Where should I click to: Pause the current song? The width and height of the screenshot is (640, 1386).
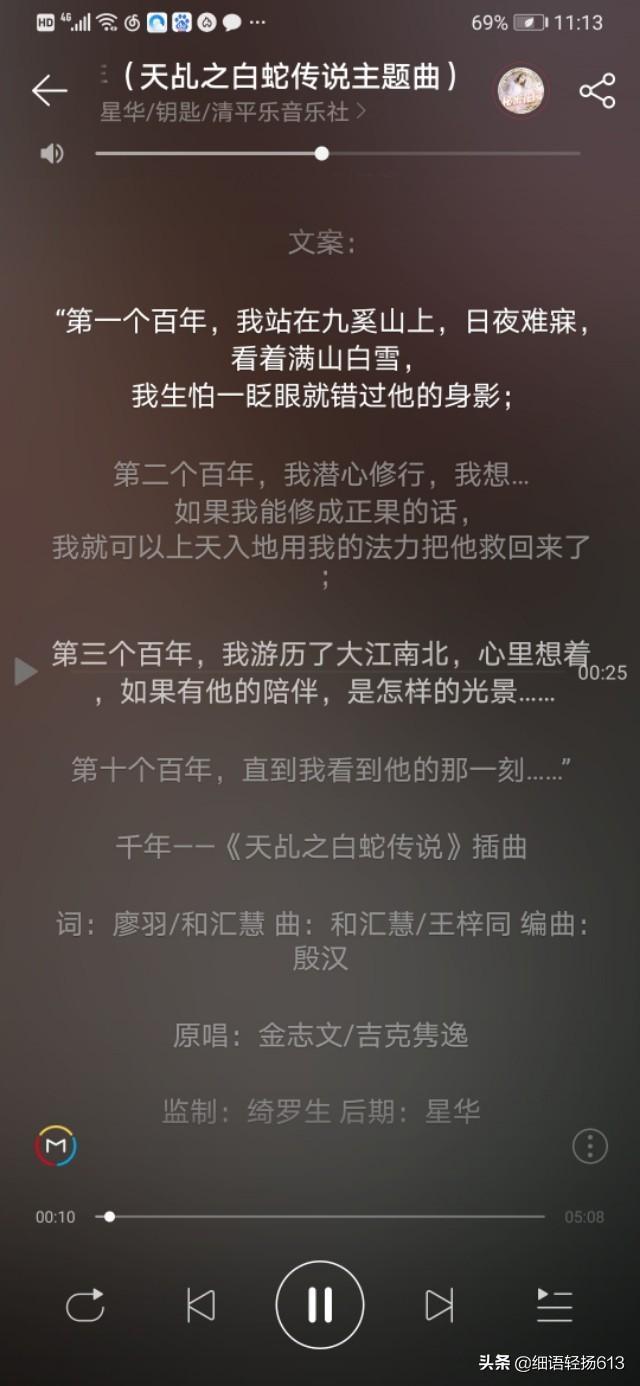click(320, 1305)
